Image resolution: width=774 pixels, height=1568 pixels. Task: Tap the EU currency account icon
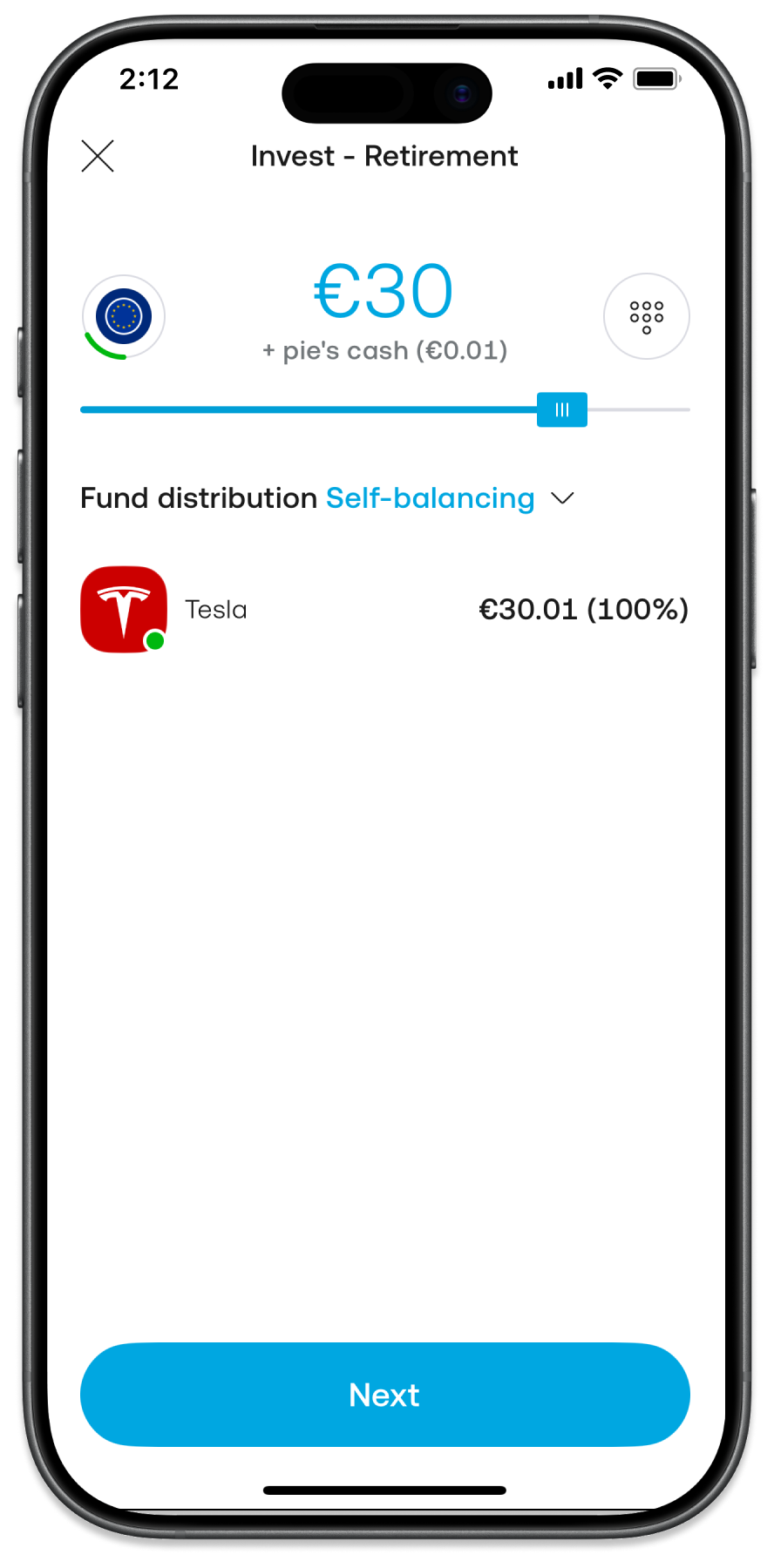(124, 316)
